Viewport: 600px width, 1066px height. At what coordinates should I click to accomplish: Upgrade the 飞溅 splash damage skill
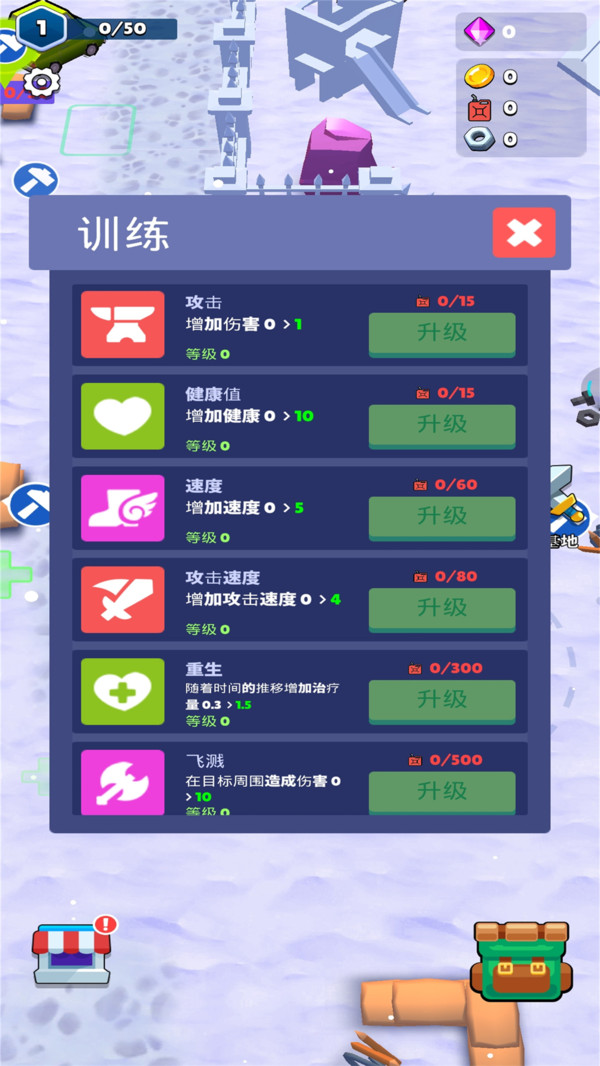(442, 791)
